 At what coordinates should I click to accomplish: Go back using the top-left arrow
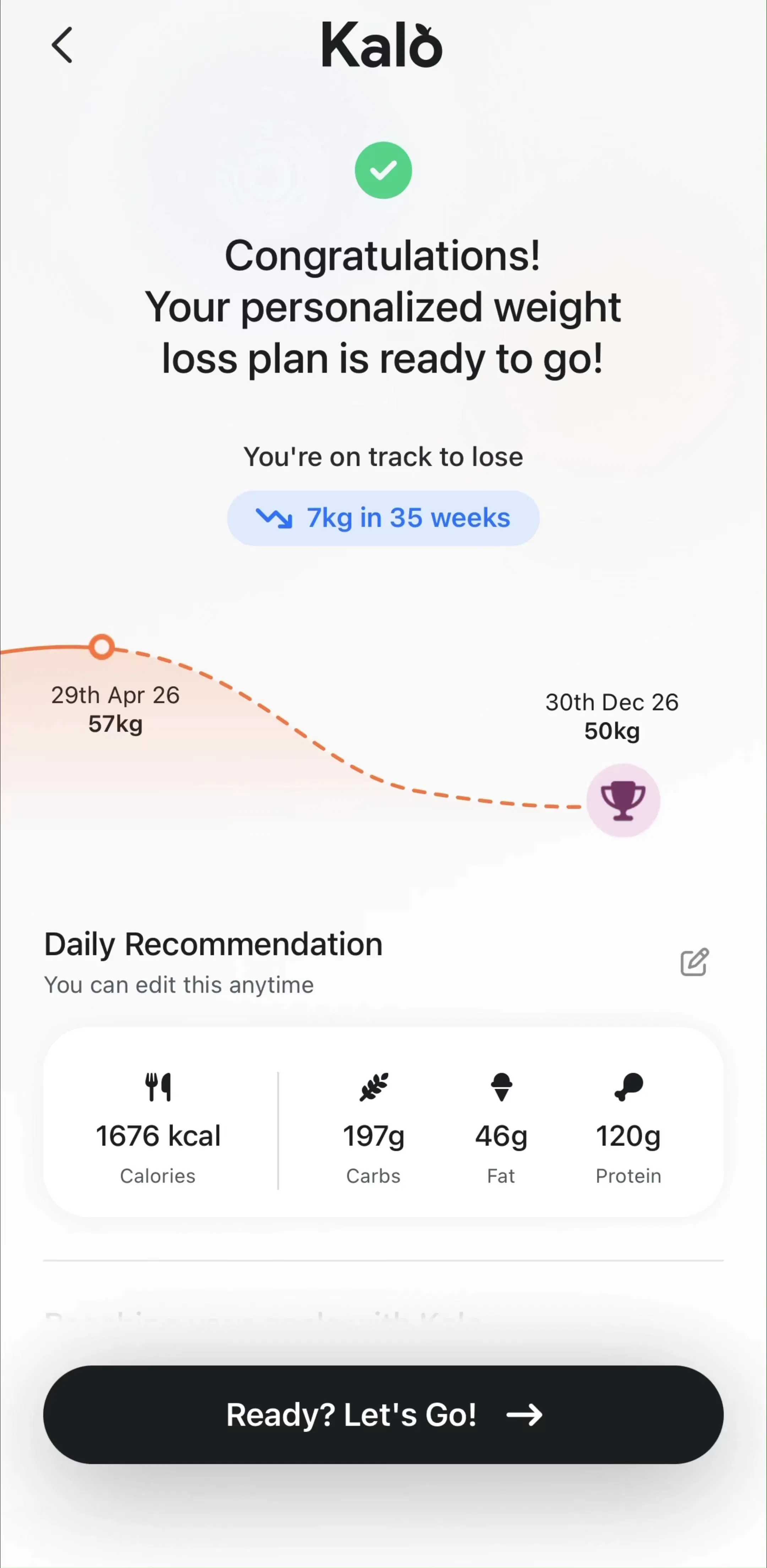[61, 45]
